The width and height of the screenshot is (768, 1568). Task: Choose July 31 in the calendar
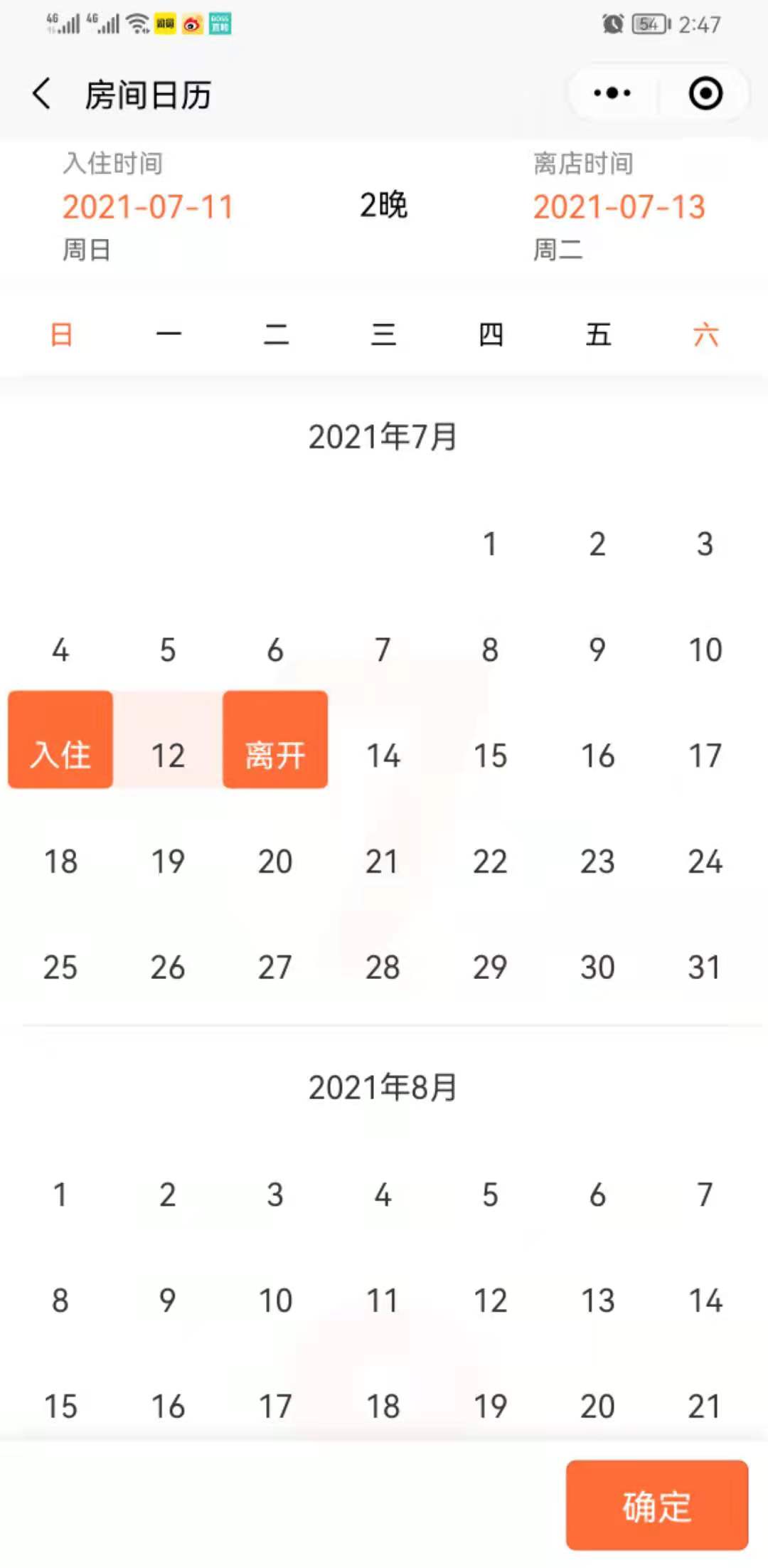[x=704, y=967]
